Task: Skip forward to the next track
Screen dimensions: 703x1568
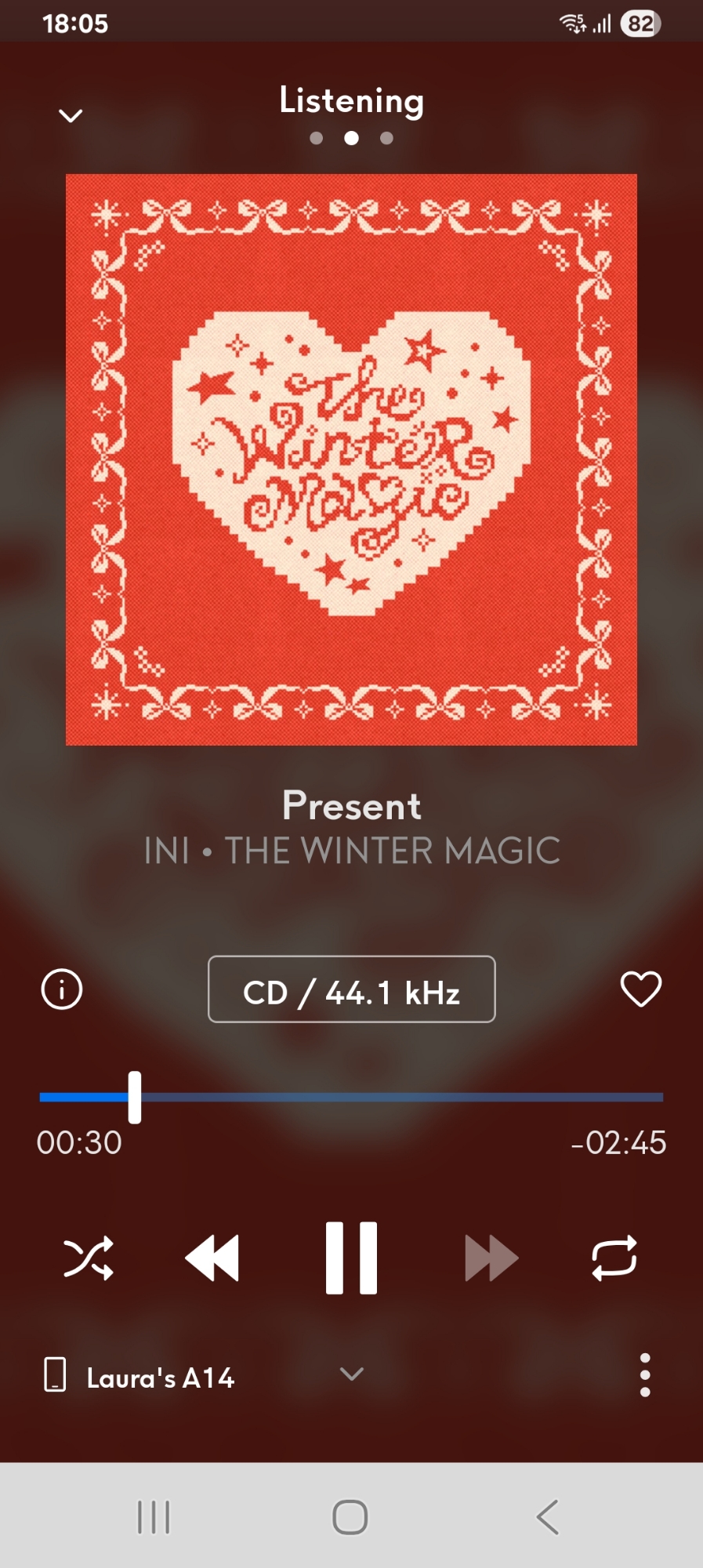Action: 491,1258
